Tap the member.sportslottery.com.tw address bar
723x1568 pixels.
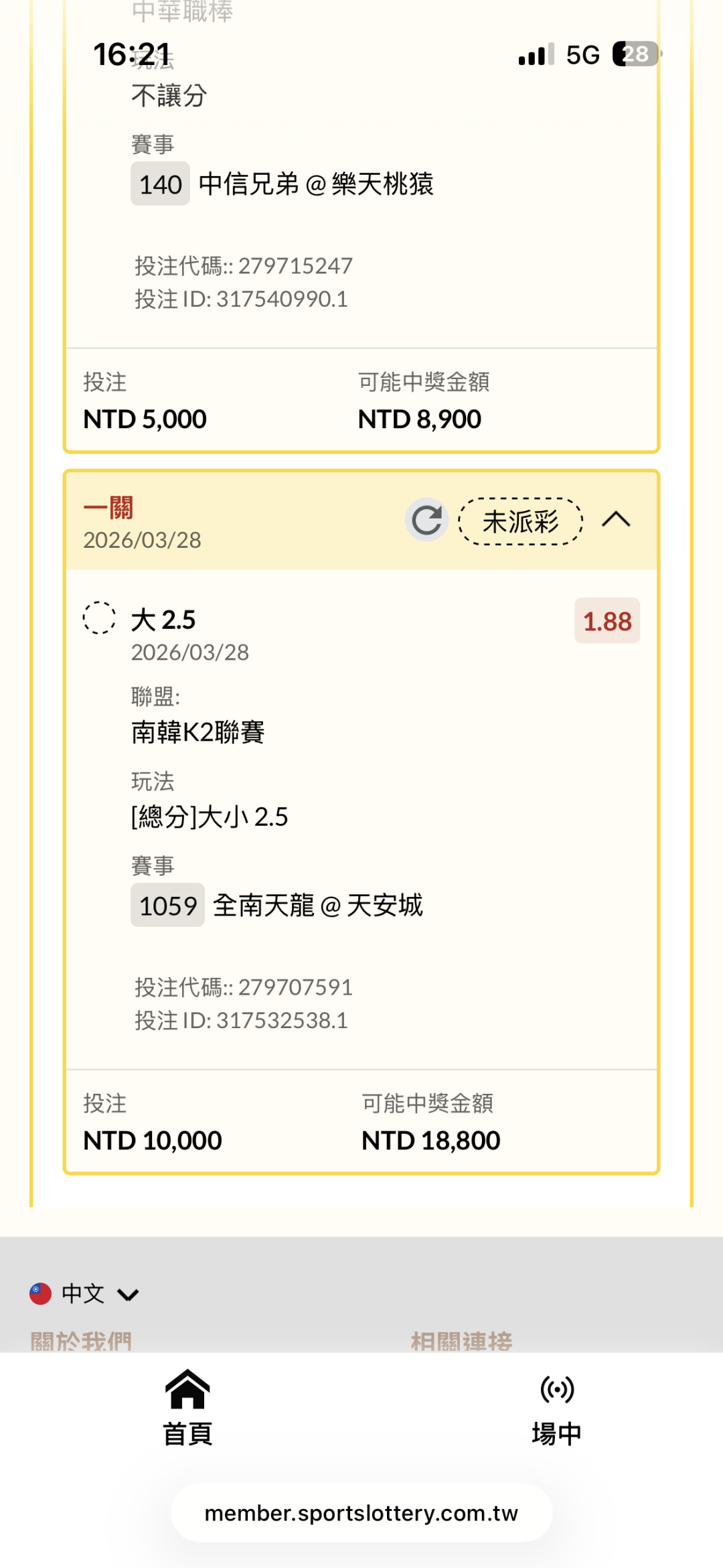361,1513
